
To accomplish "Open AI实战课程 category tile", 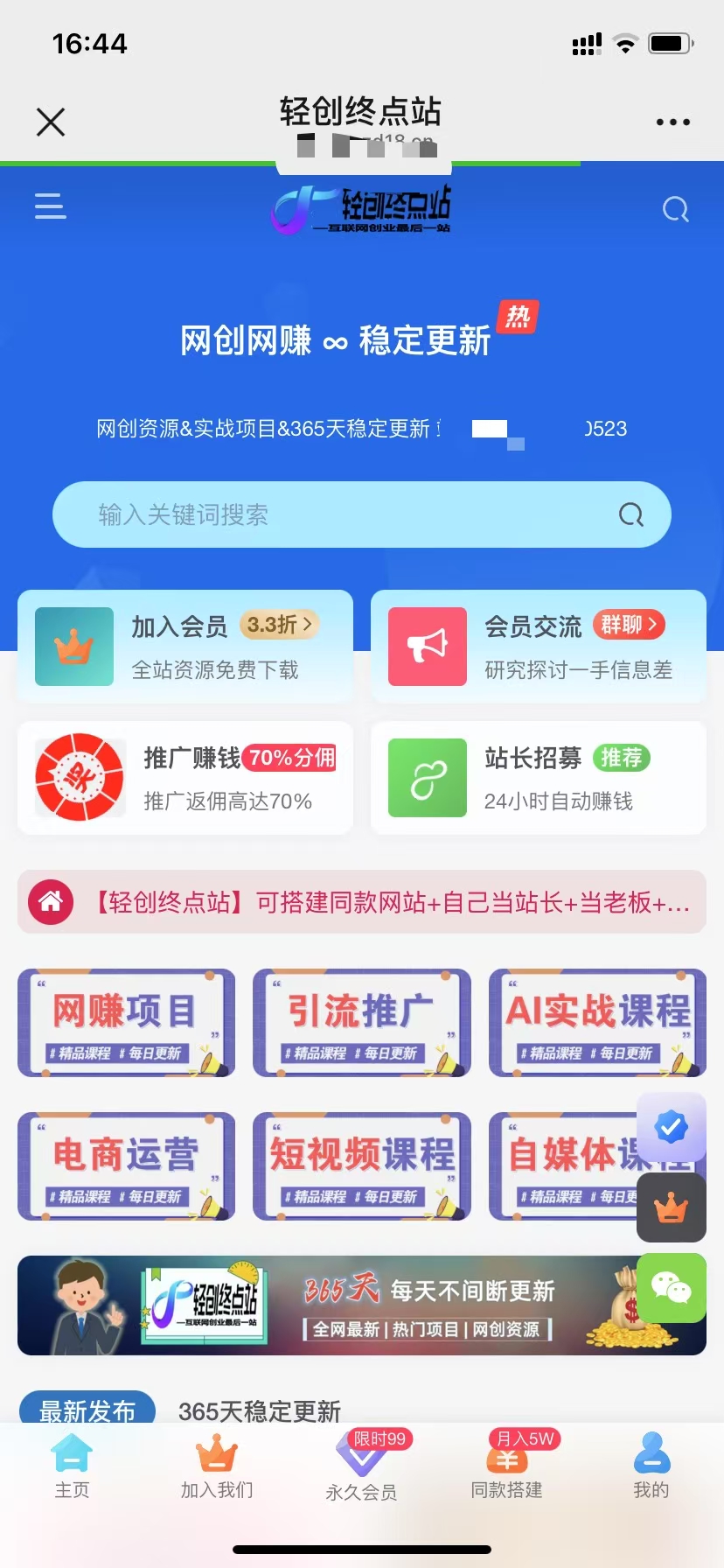I will point(597,1022).
